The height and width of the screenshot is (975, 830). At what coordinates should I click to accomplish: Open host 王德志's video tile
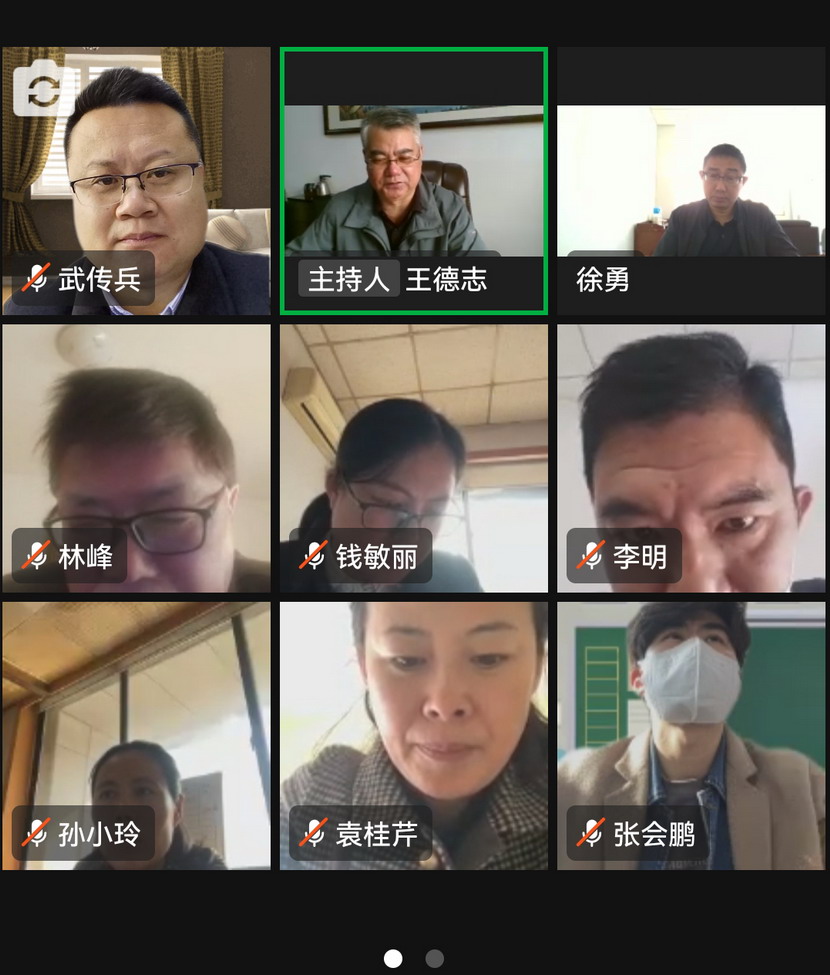[x=413, y=181]
